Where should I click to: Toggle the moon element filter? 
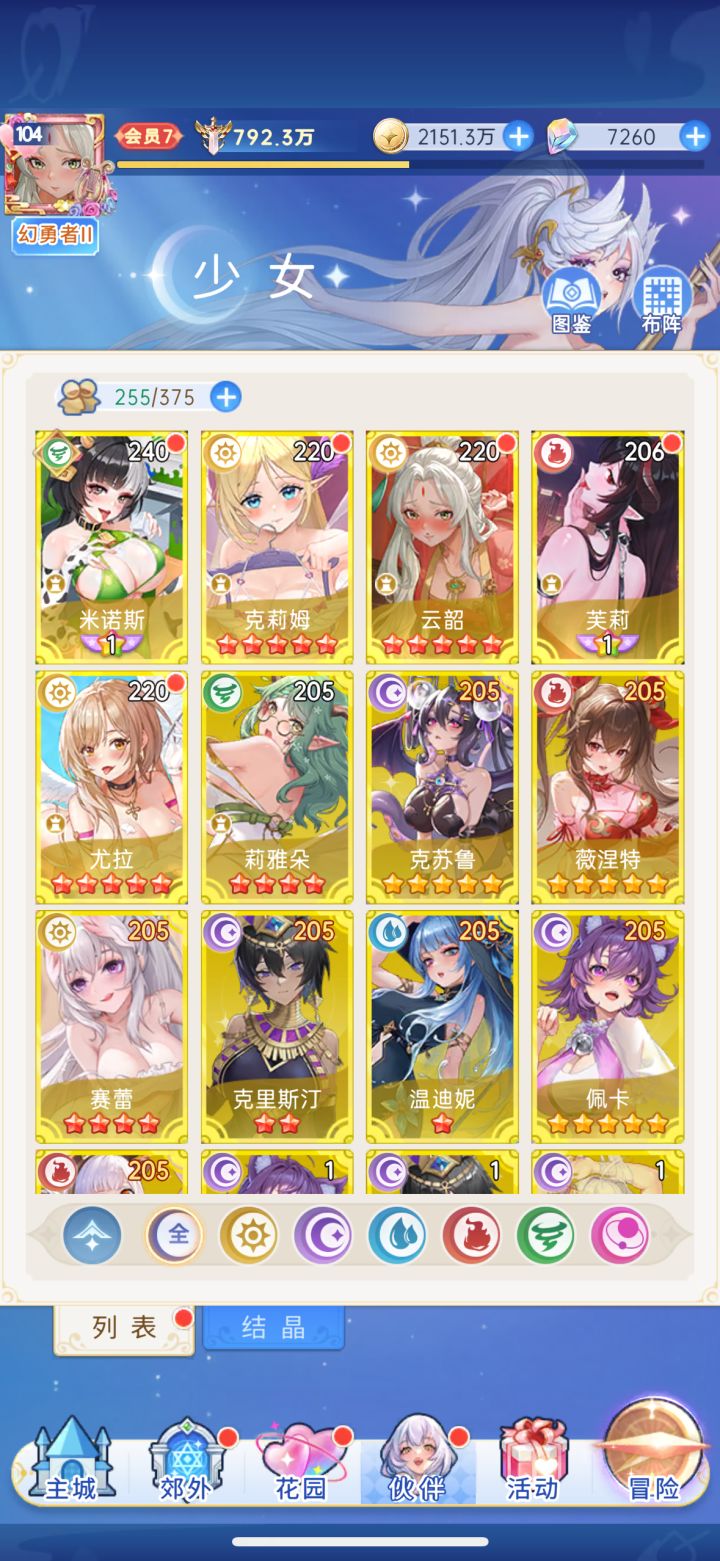pos(324,1235)
